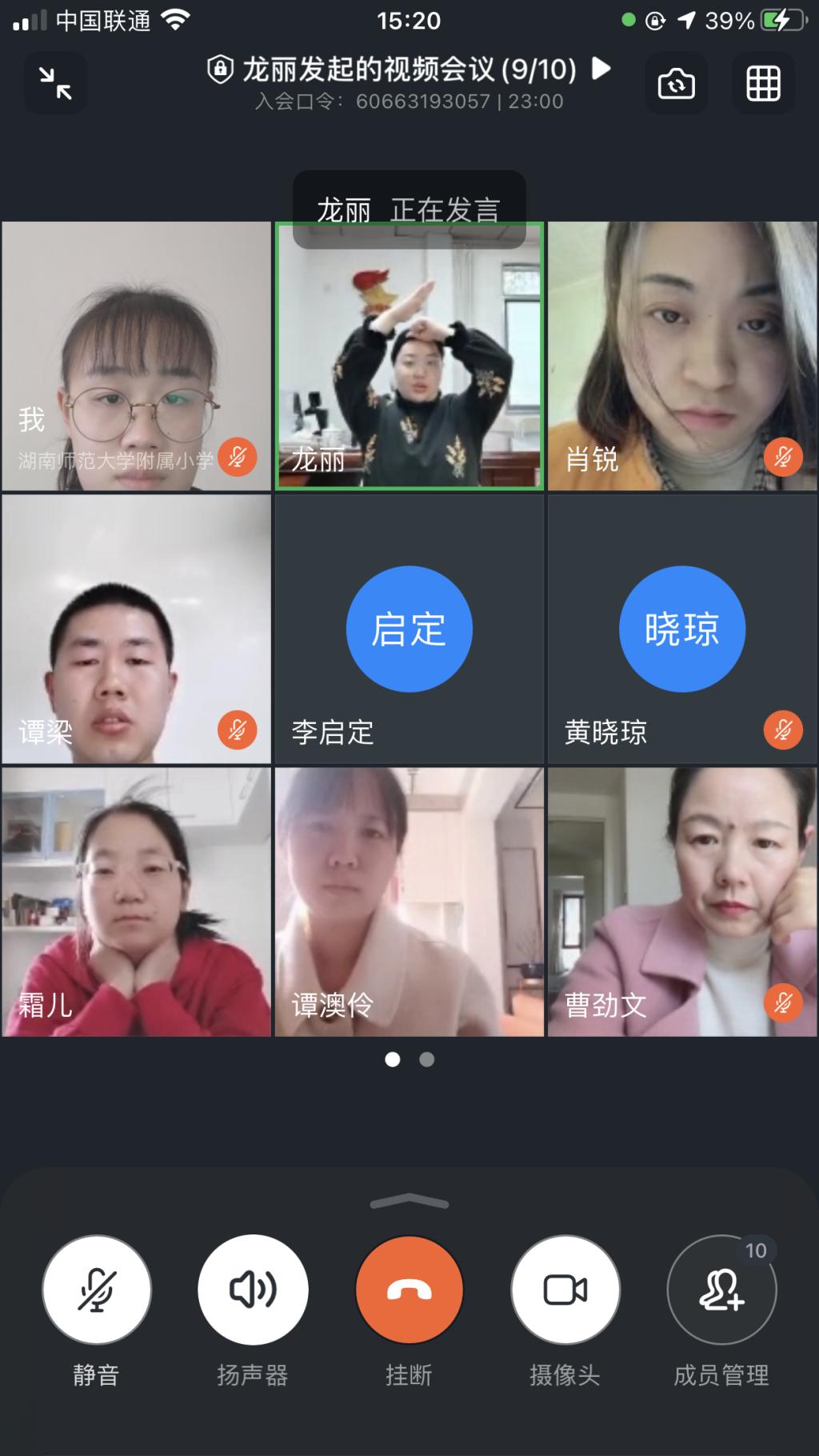819x1456 pixels.
Task: Select 黄晓琼's participant tile
Action: [682, 629]
